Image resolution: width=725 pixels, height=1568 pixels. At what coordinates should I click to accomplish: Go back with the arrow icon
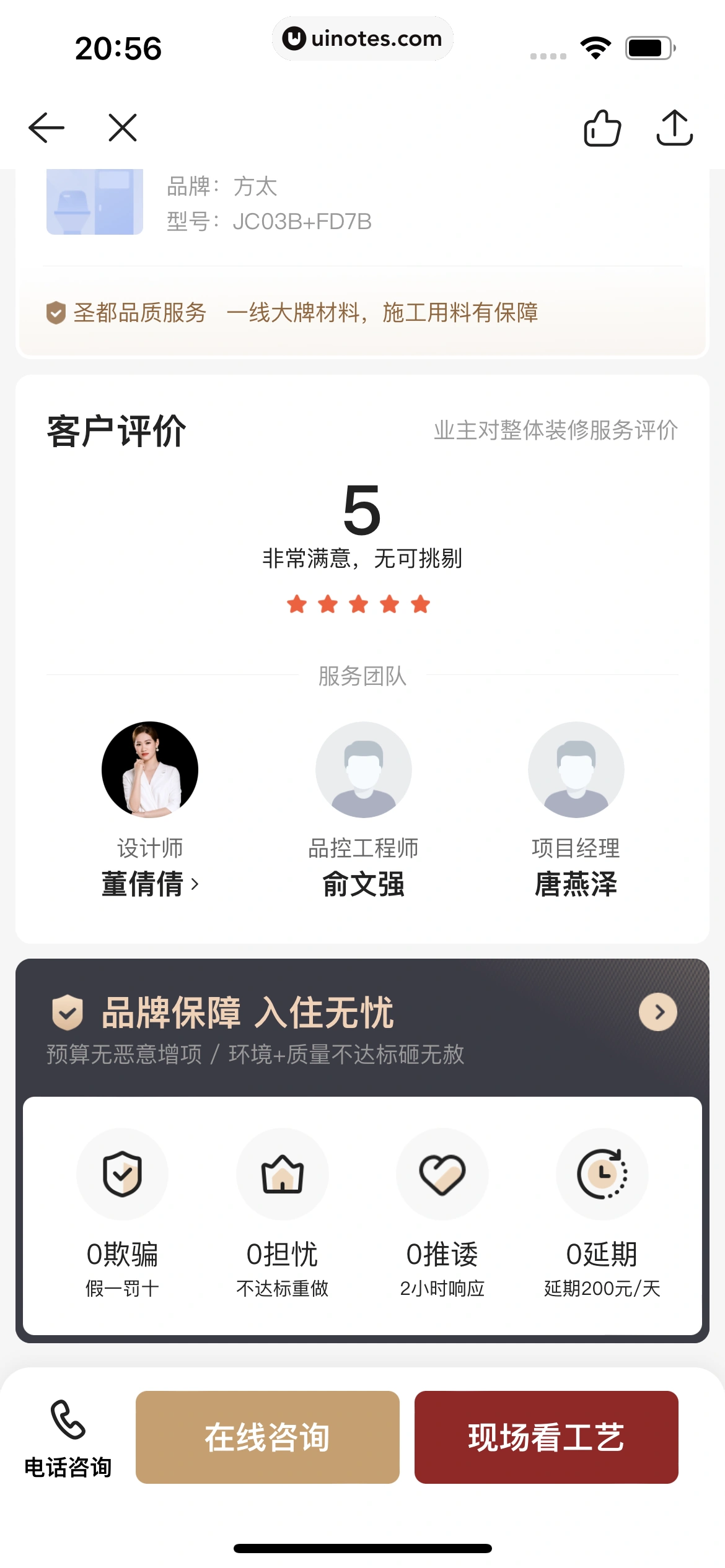point(46,128)
